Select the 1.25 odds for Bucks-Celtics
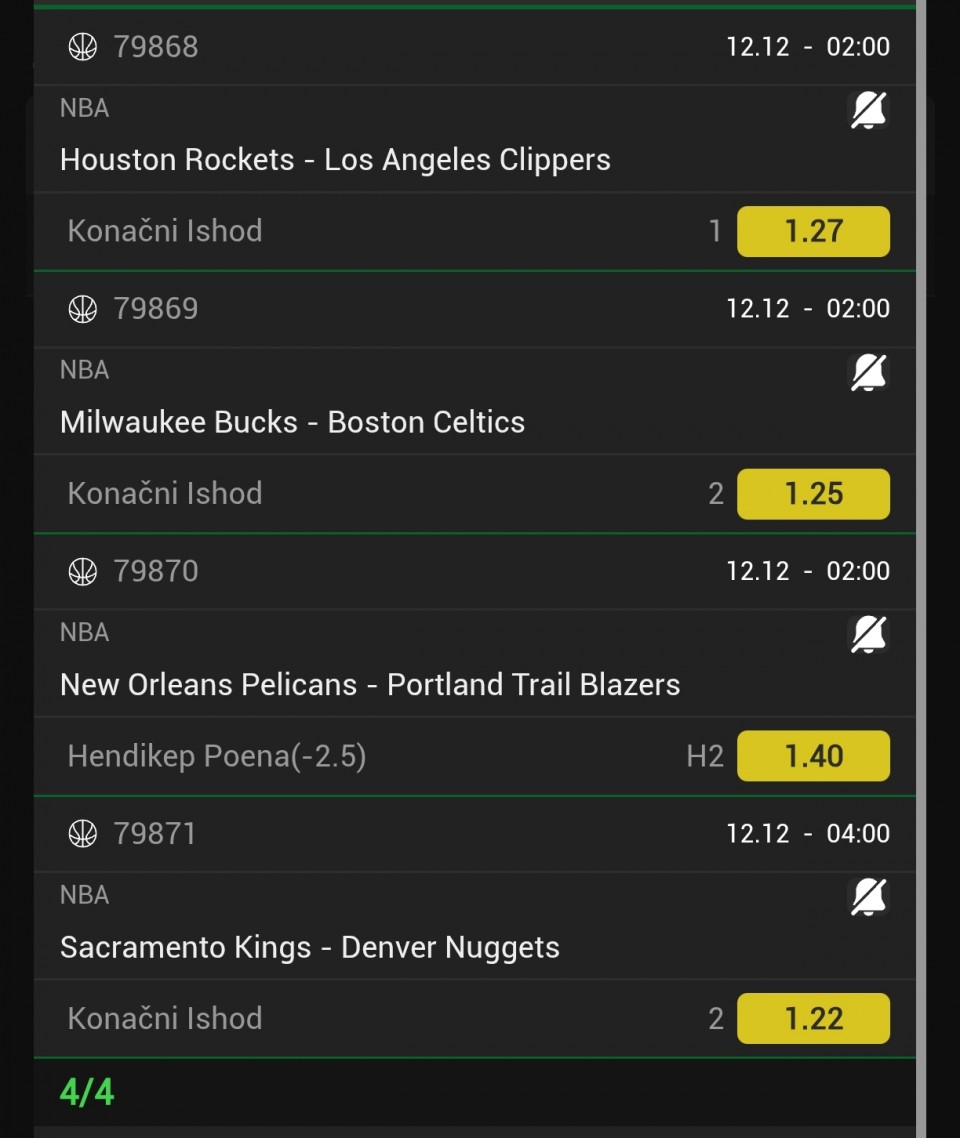This screenshot has height=1138, width=960. click(813, 494)
